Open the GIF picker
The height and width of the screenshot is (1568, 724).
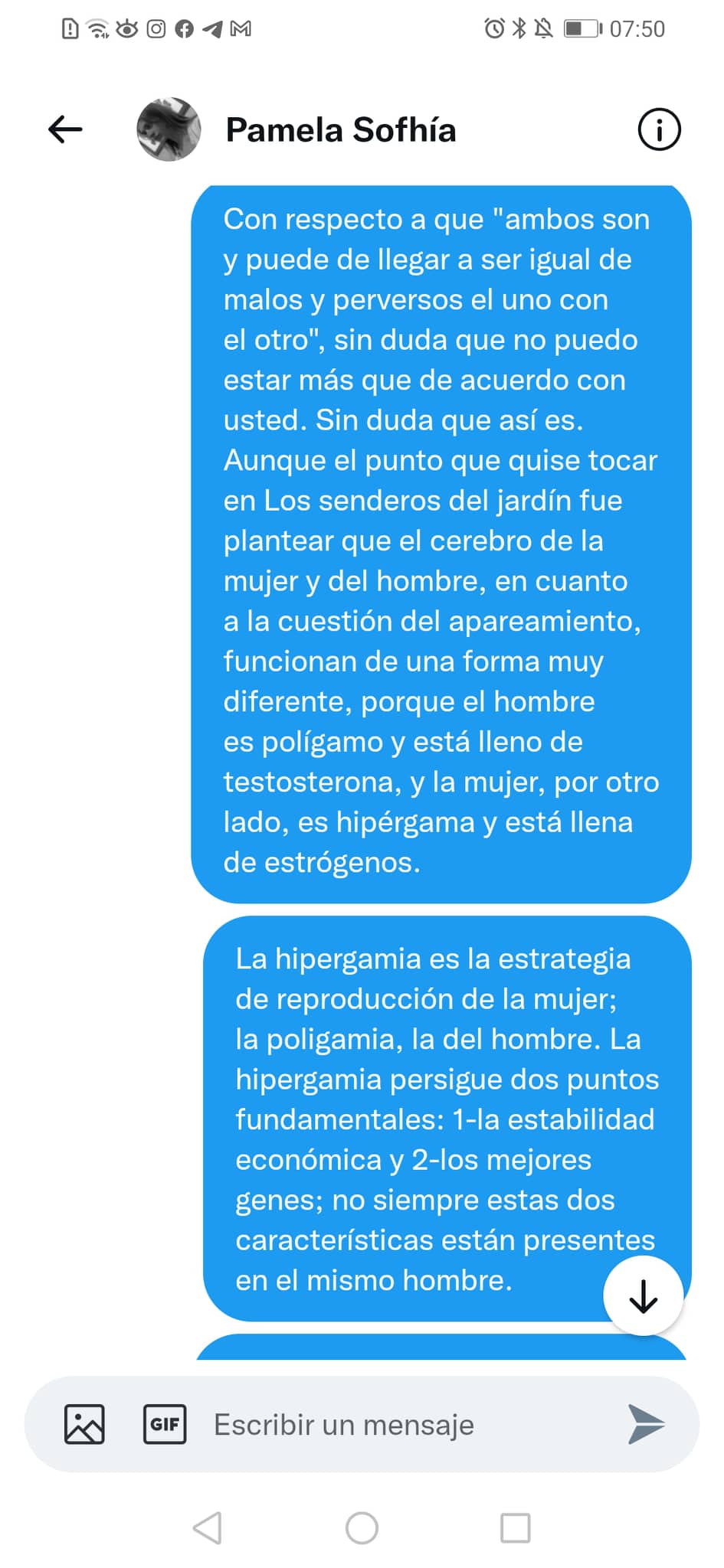tap(165, 1425)
